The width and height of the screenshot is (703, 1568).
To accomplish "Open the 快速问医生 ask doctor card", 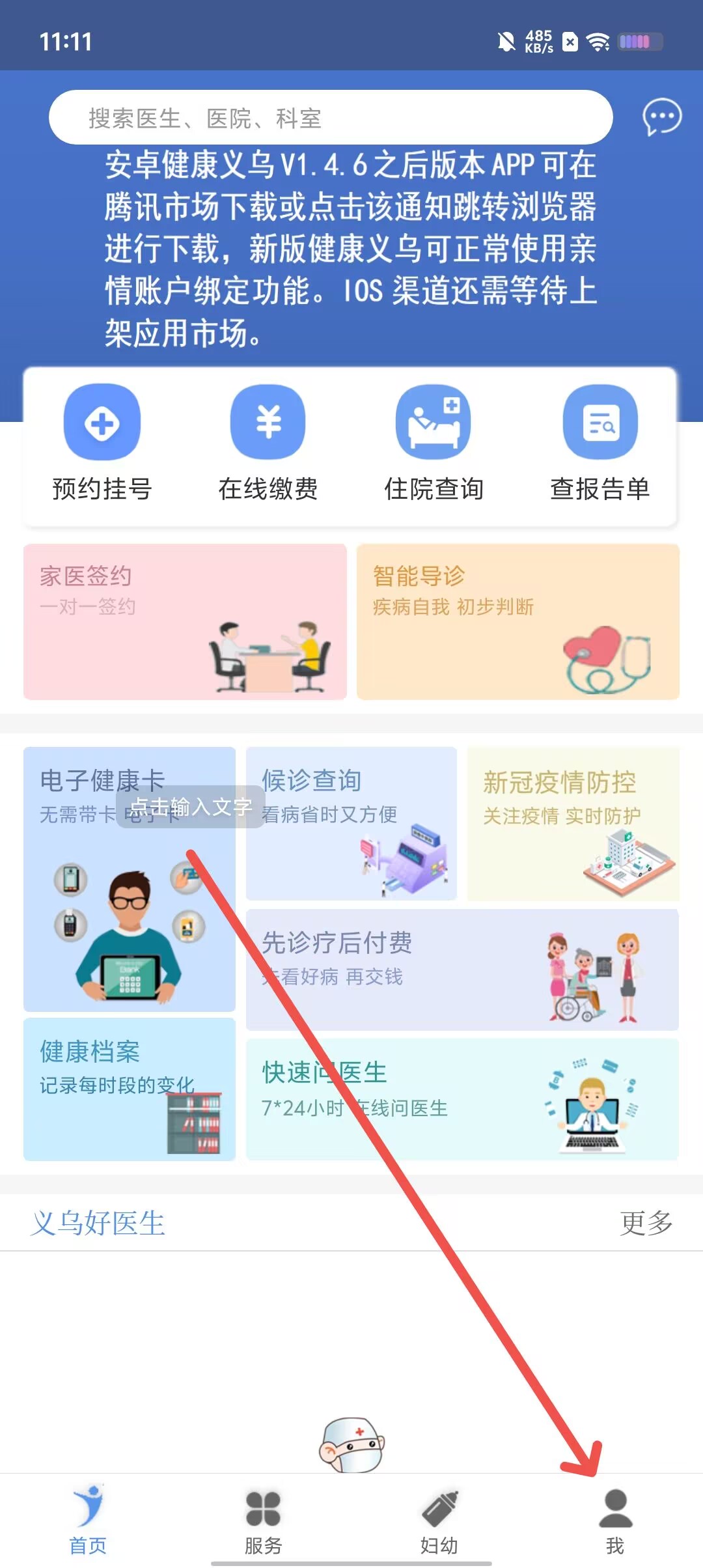I will (x=462, y=1099).
